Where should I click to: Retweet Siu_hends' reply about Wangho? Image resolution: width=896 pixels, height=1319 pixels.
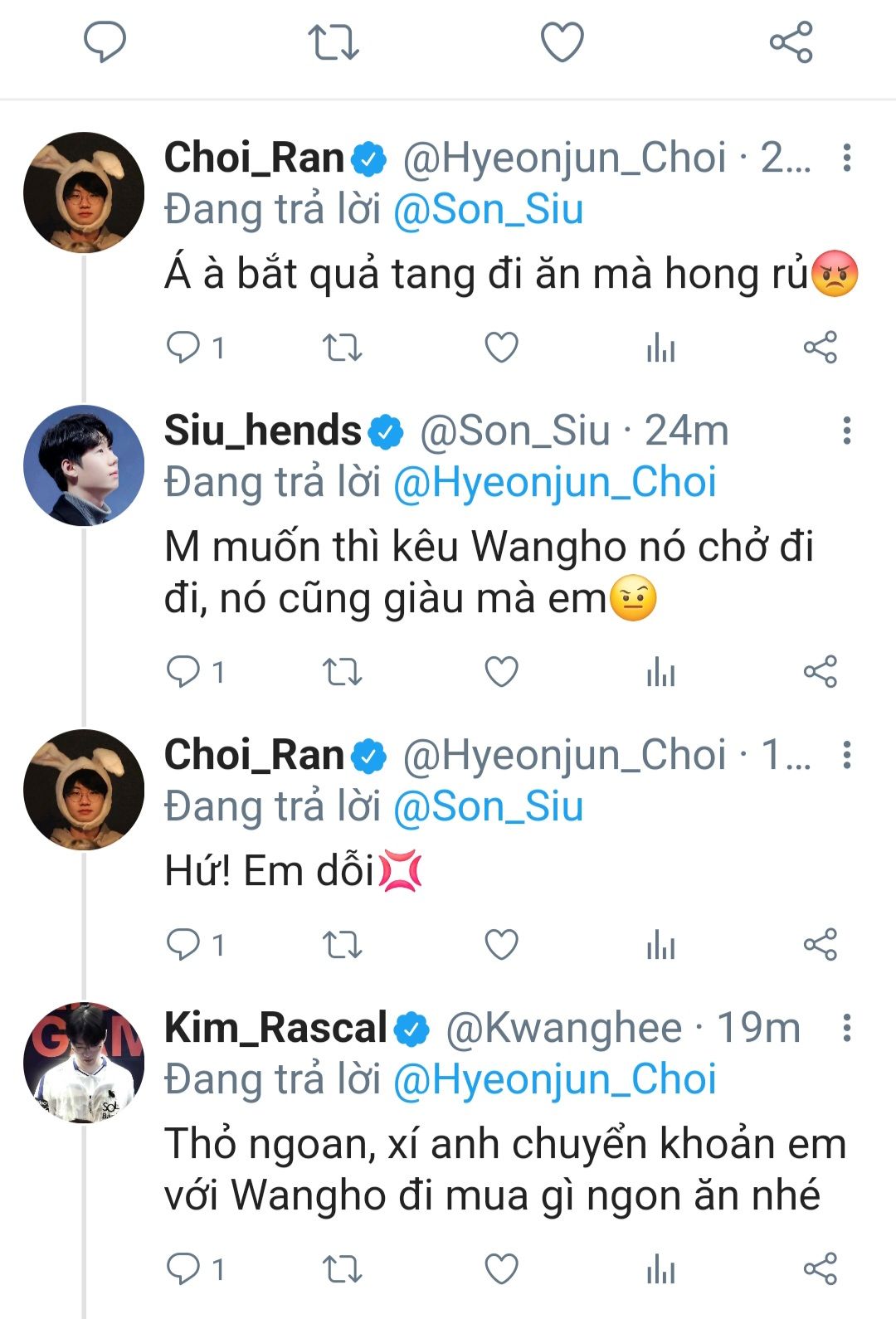(x=342, y=671)
